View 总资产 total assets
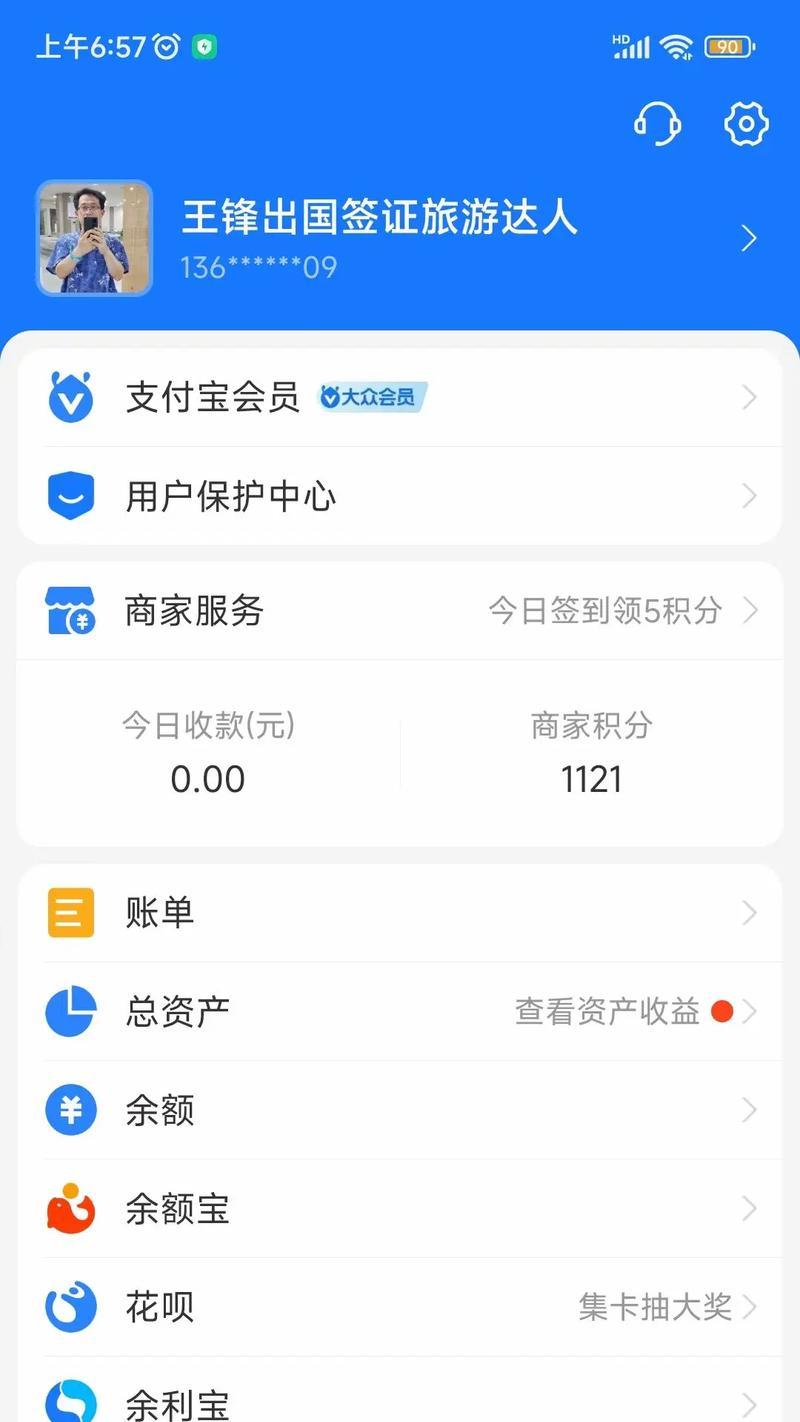 click(x=400, y=1011)
